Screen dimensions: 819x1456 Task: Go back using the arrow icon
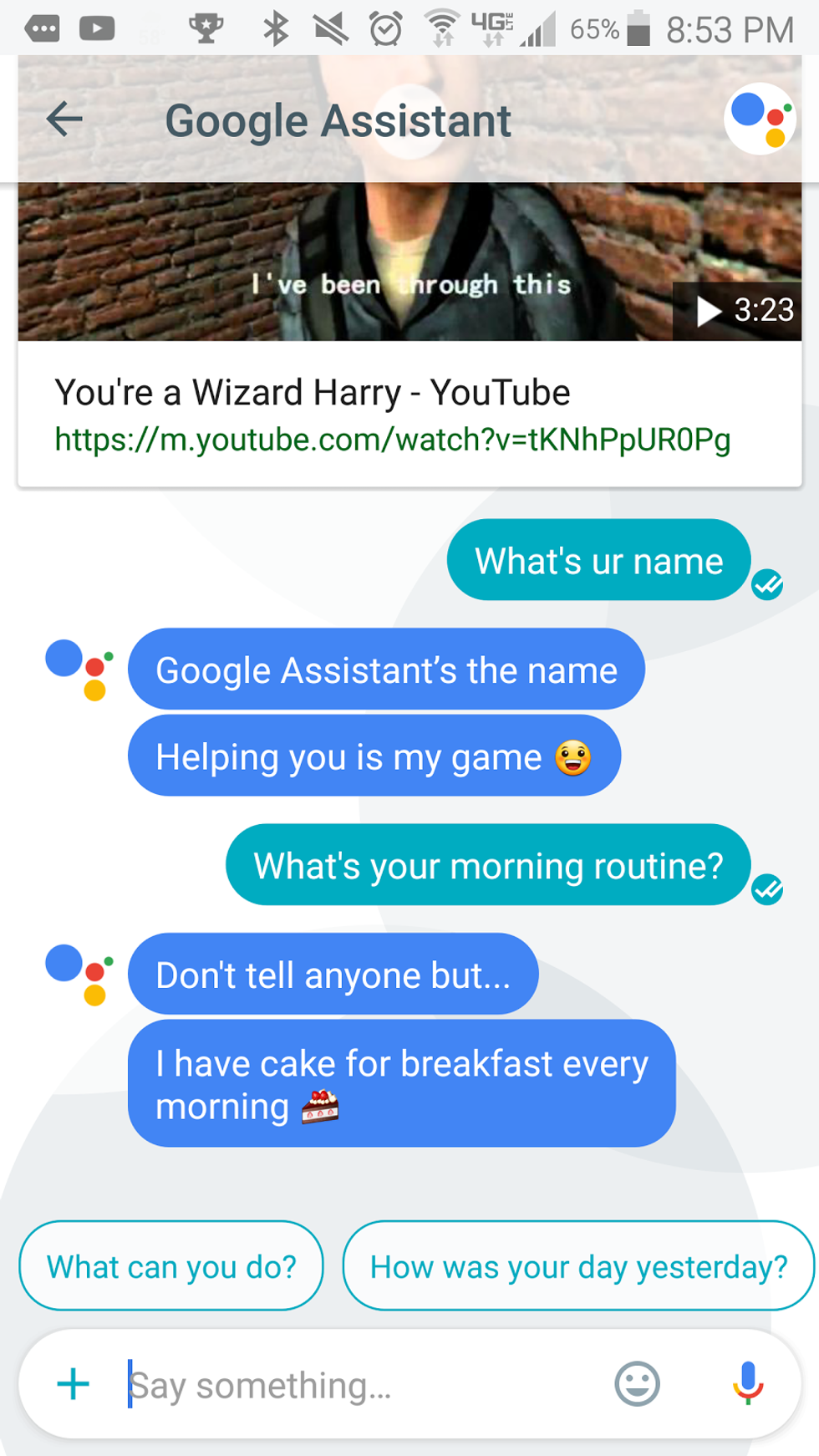(64, 120)
